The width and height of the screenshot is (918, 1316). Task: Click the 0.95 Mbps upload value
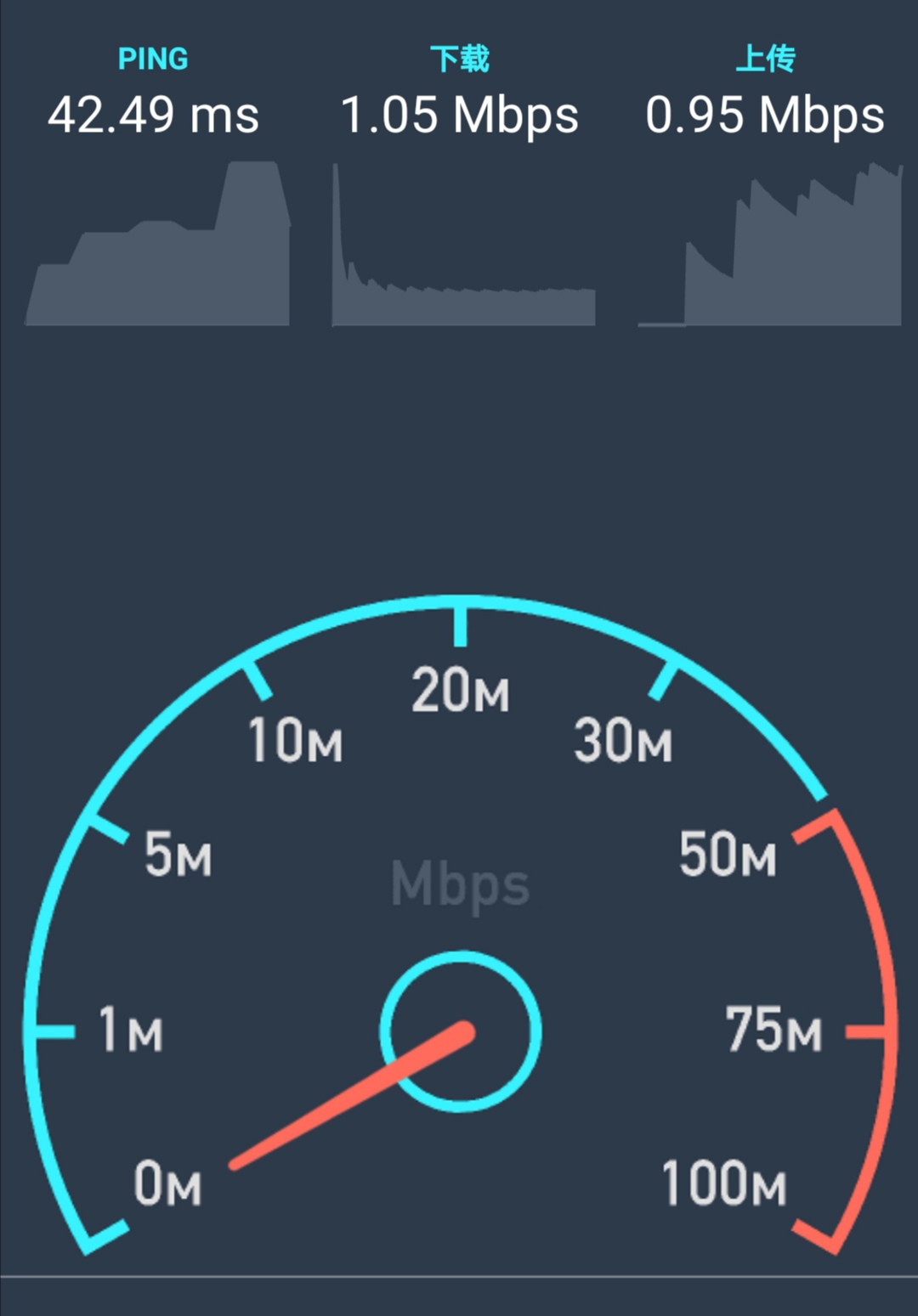(x=765, y=116)
